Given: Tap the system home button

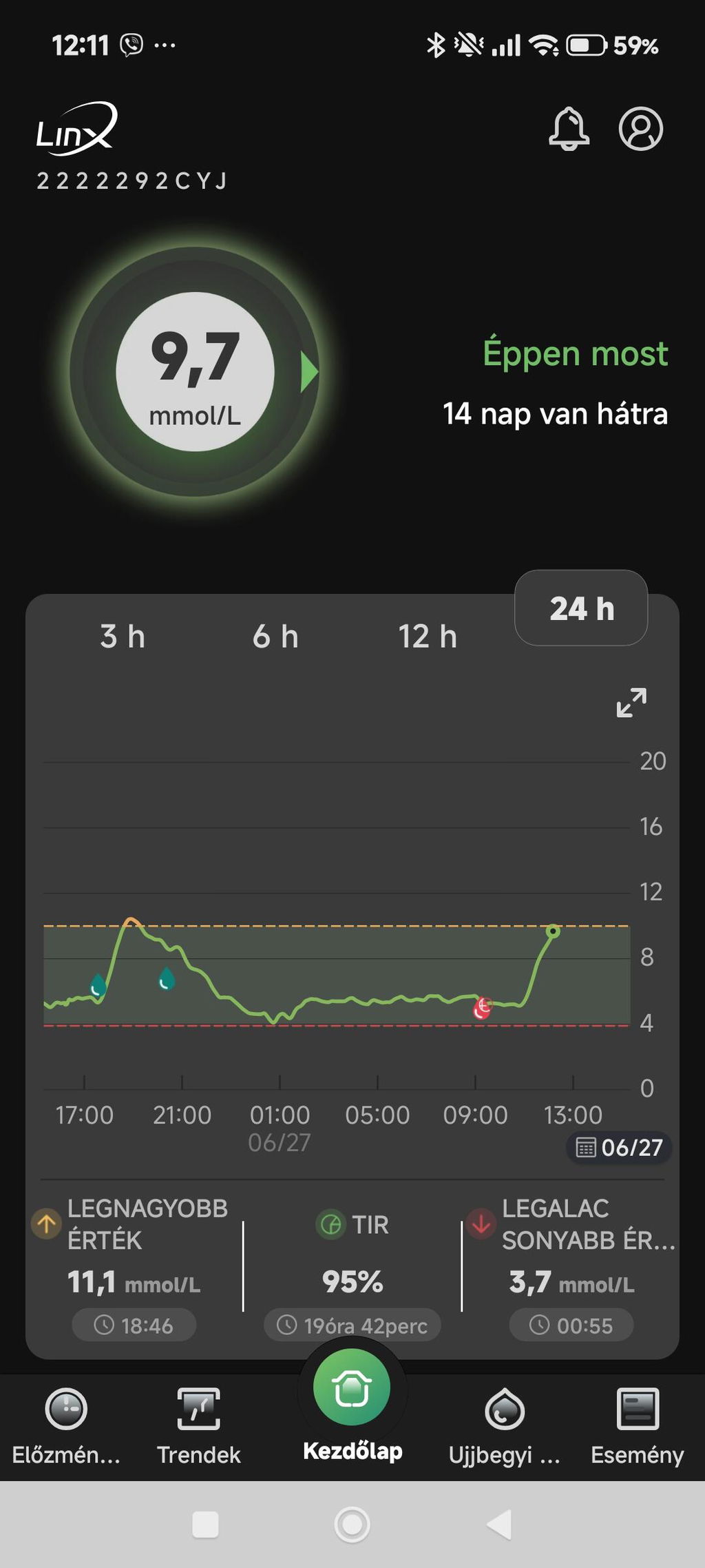Looking at the screenshot, I should coord(352,1525).
